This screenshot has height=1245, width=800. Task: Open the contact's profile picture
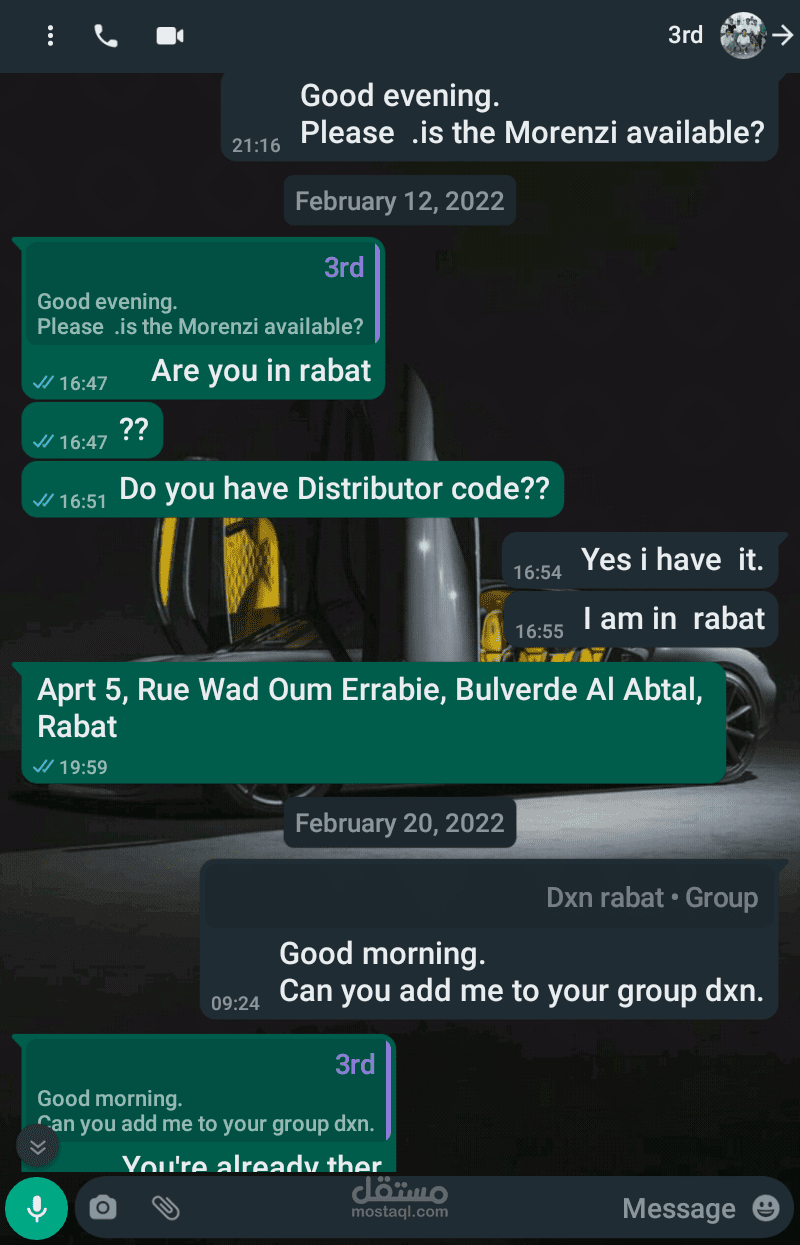(x=743, y=35)
